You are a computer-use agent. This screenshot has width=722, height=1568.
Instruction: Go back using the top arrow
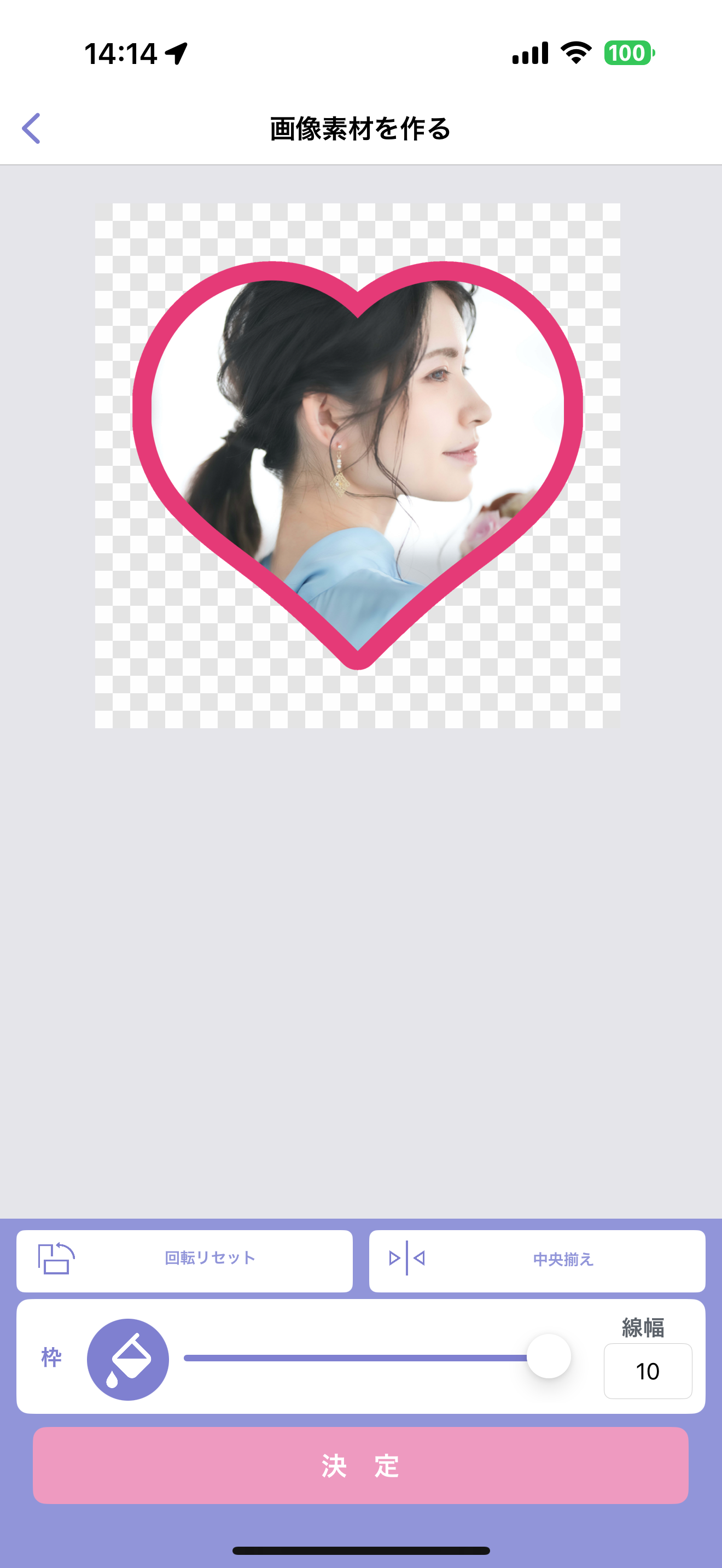(x=32, y=128)
